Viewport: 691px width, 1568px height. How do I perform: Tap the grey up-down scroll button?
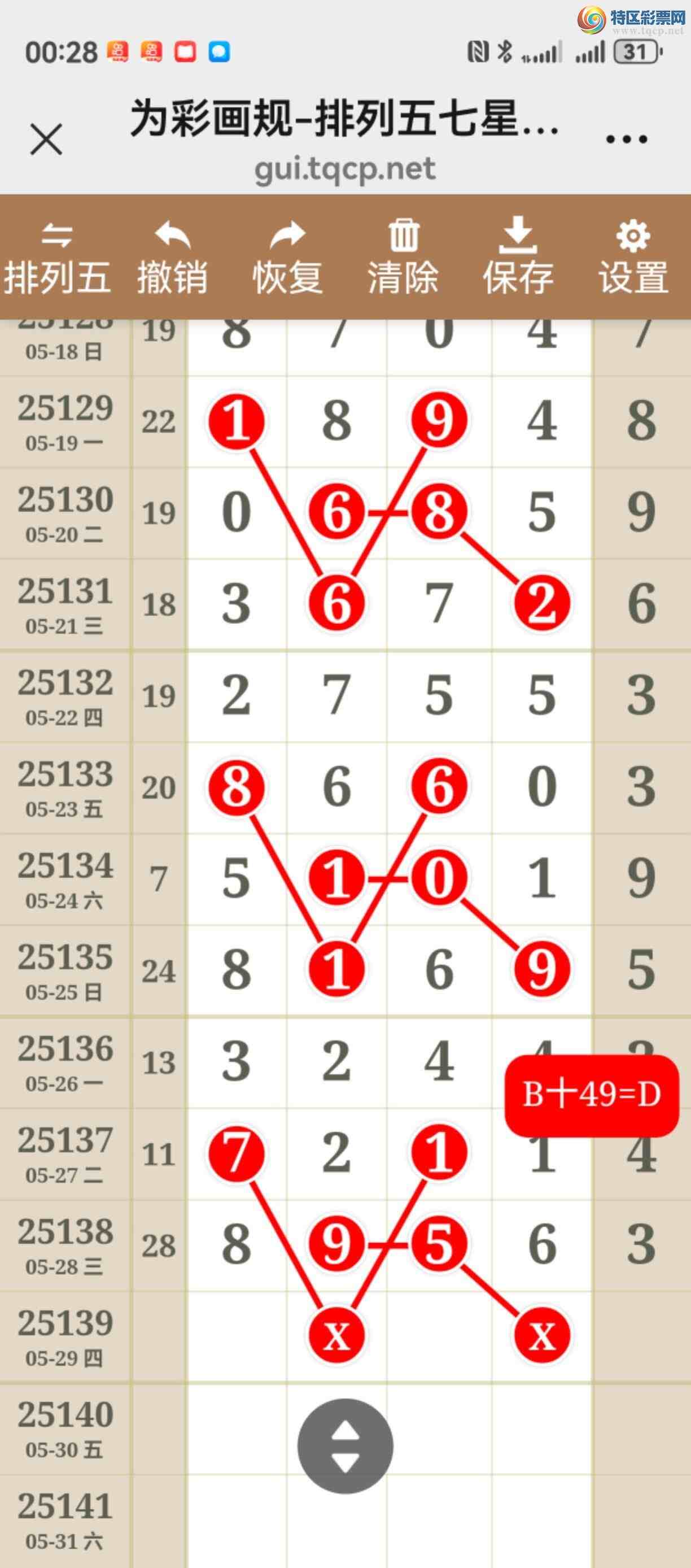(x=345, y=1445)
